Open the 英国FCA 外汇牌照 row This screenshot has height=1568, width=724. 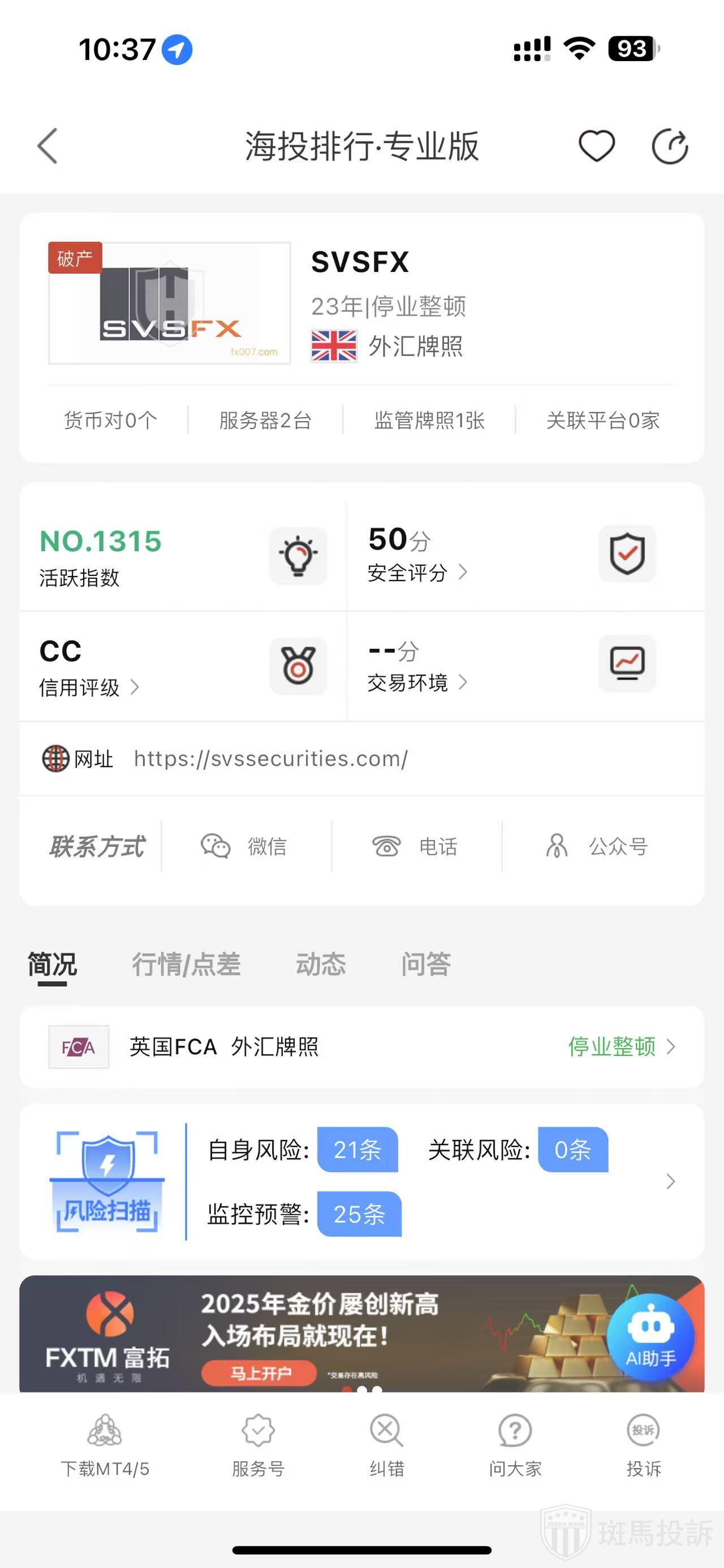click(361, 1047)
